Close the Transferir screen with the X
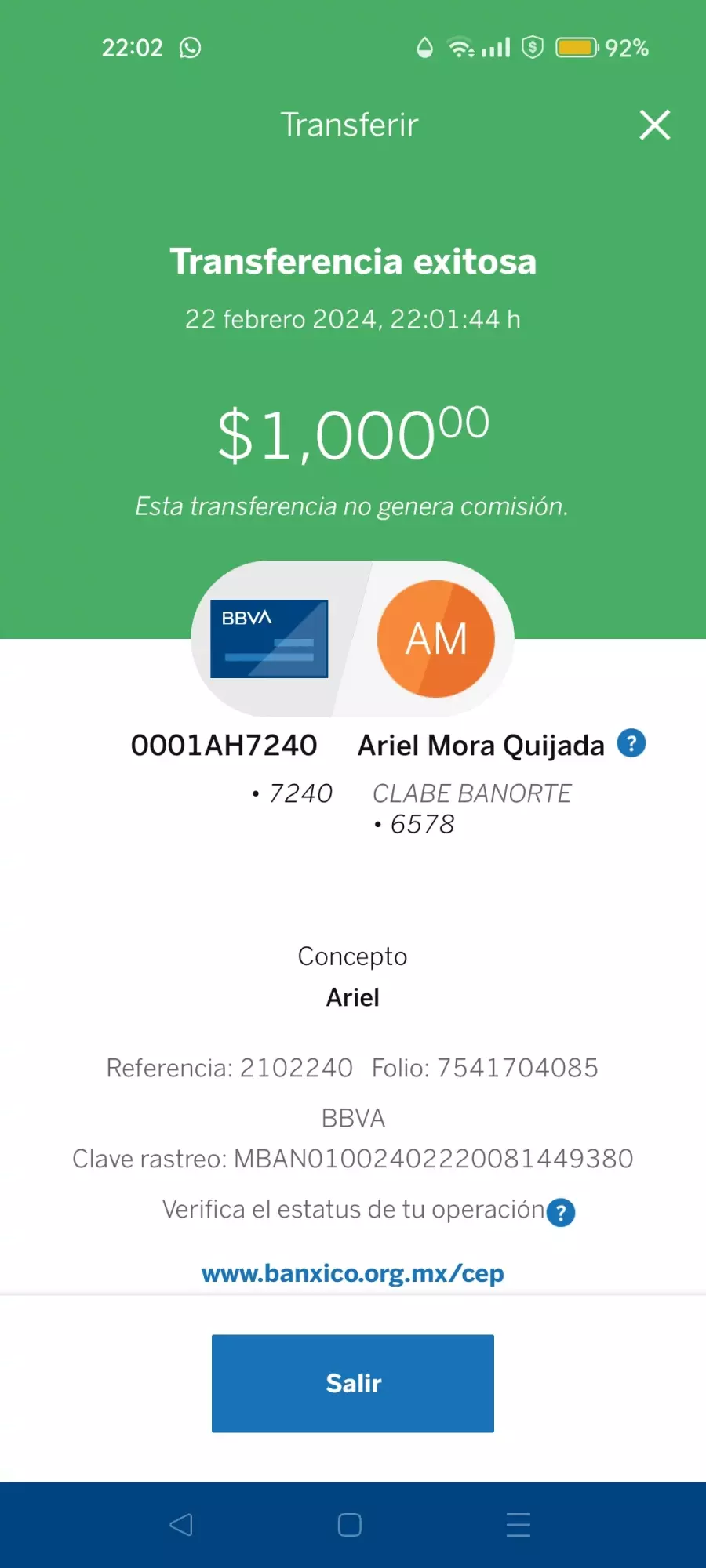 (655, 125)
